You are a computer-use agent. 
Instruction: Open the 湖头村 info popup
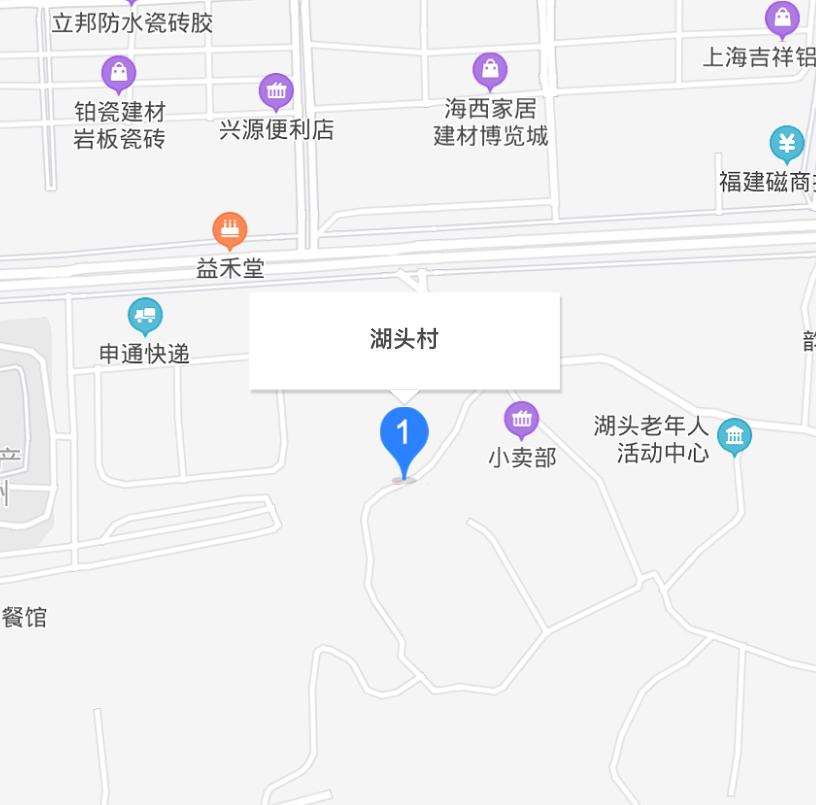(x=404, y=340)
